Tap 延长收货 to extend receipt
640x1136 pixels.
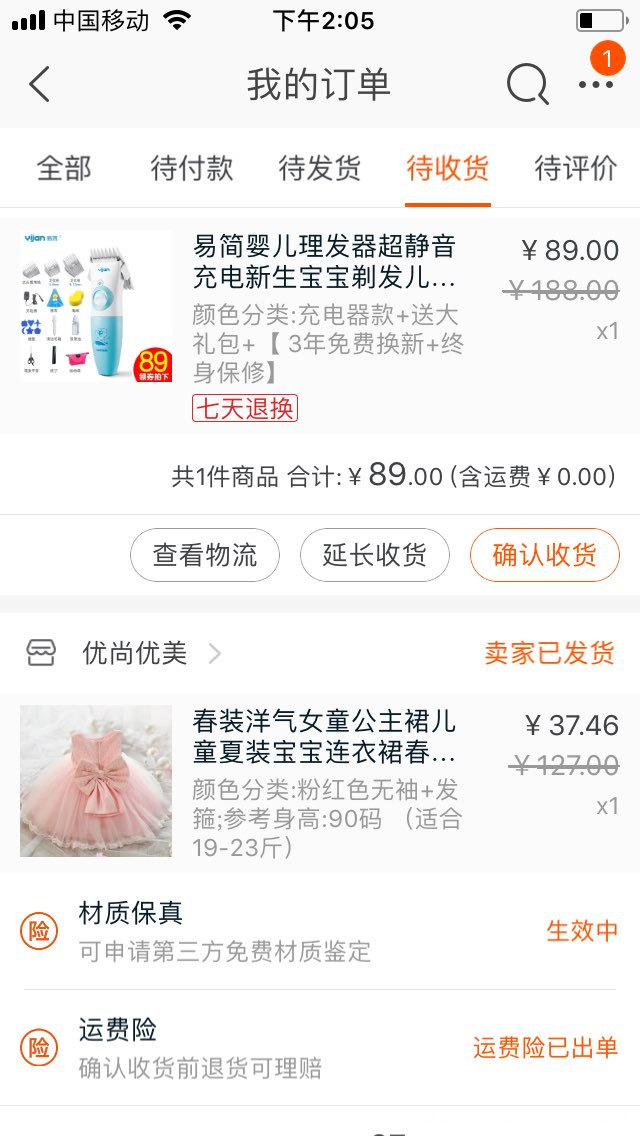pos(375,555)
